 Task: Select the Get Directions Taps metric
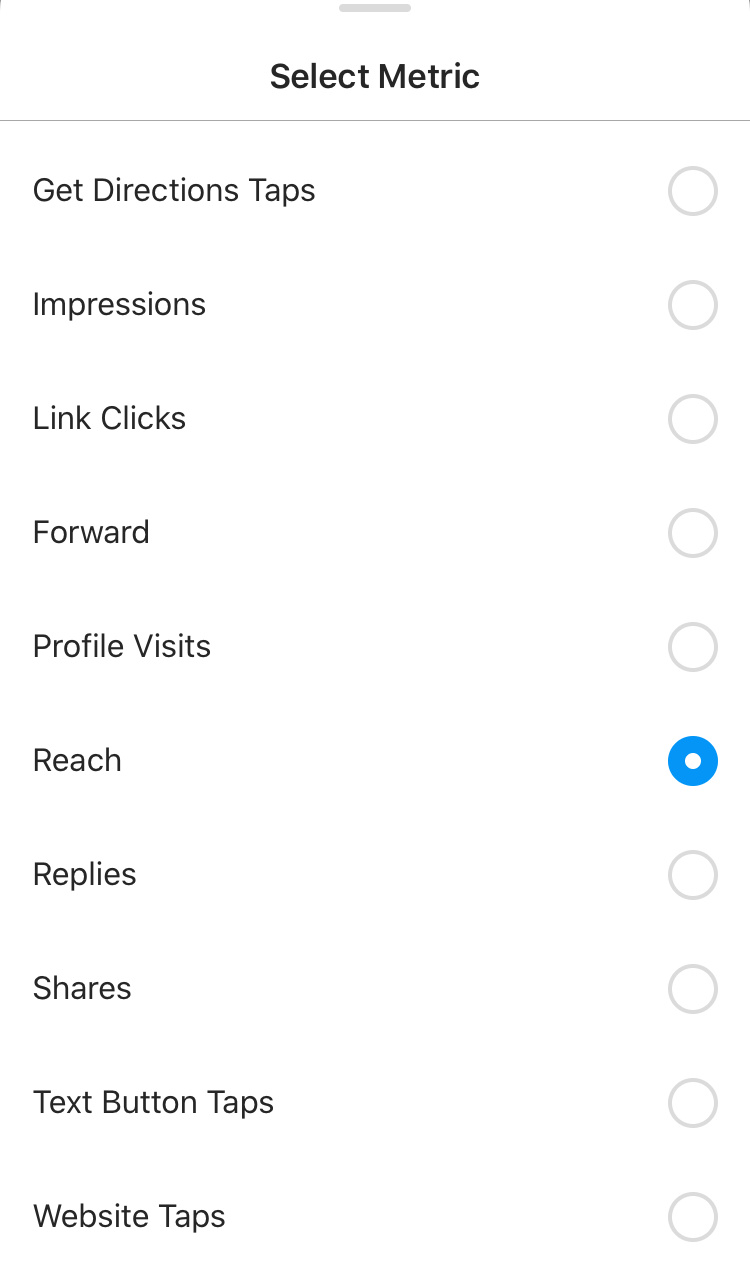pos(692,191)
